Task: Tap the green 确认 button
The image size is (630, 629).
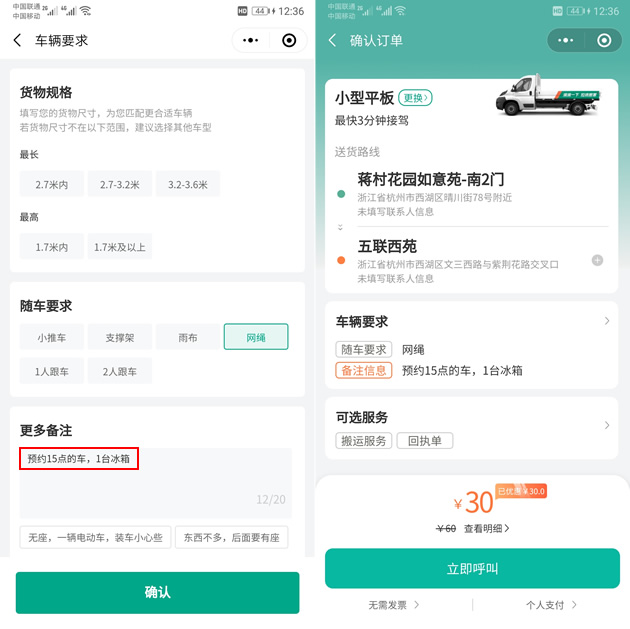Action: click(157, 593)
